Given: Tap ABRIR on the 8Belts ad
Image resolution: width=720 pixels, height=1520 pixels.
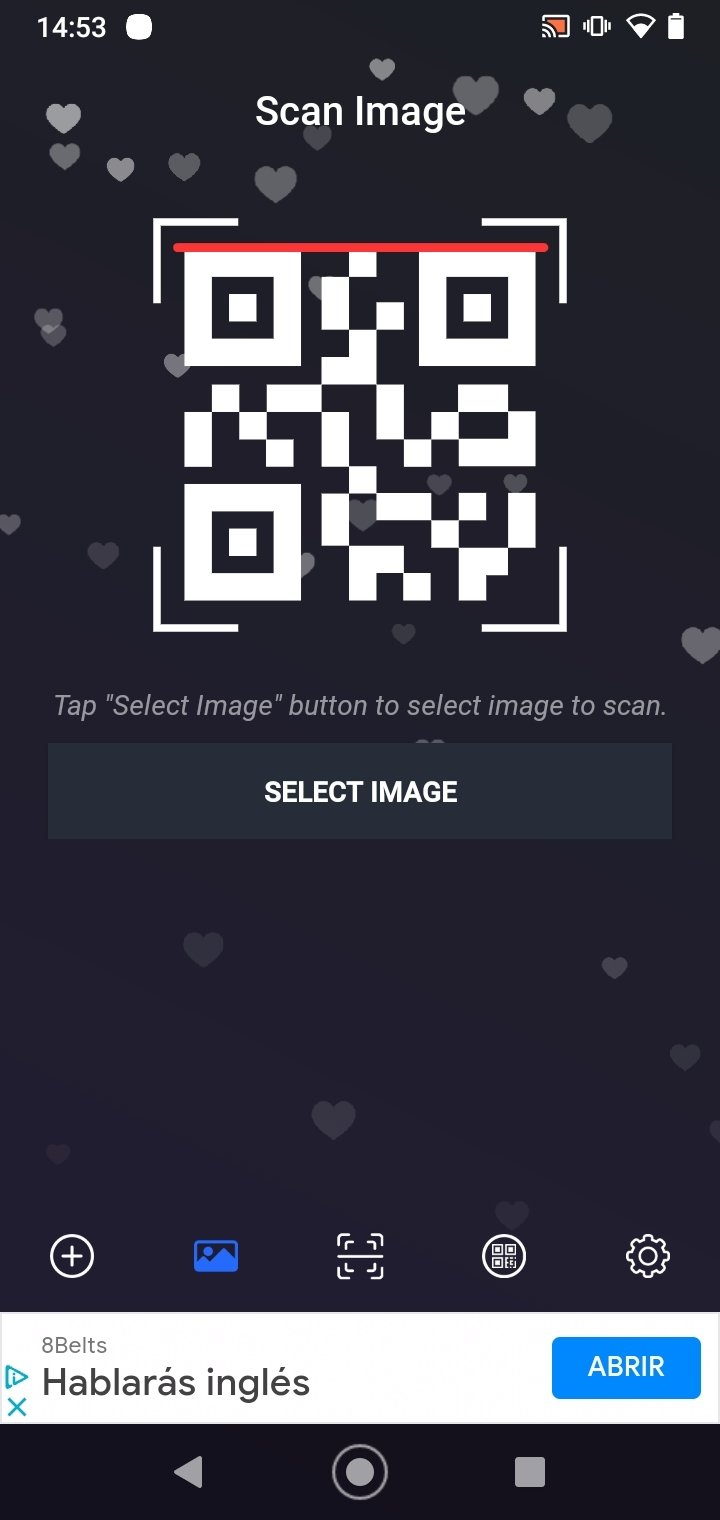Looking at the screenshot, I should point(626,1367).
